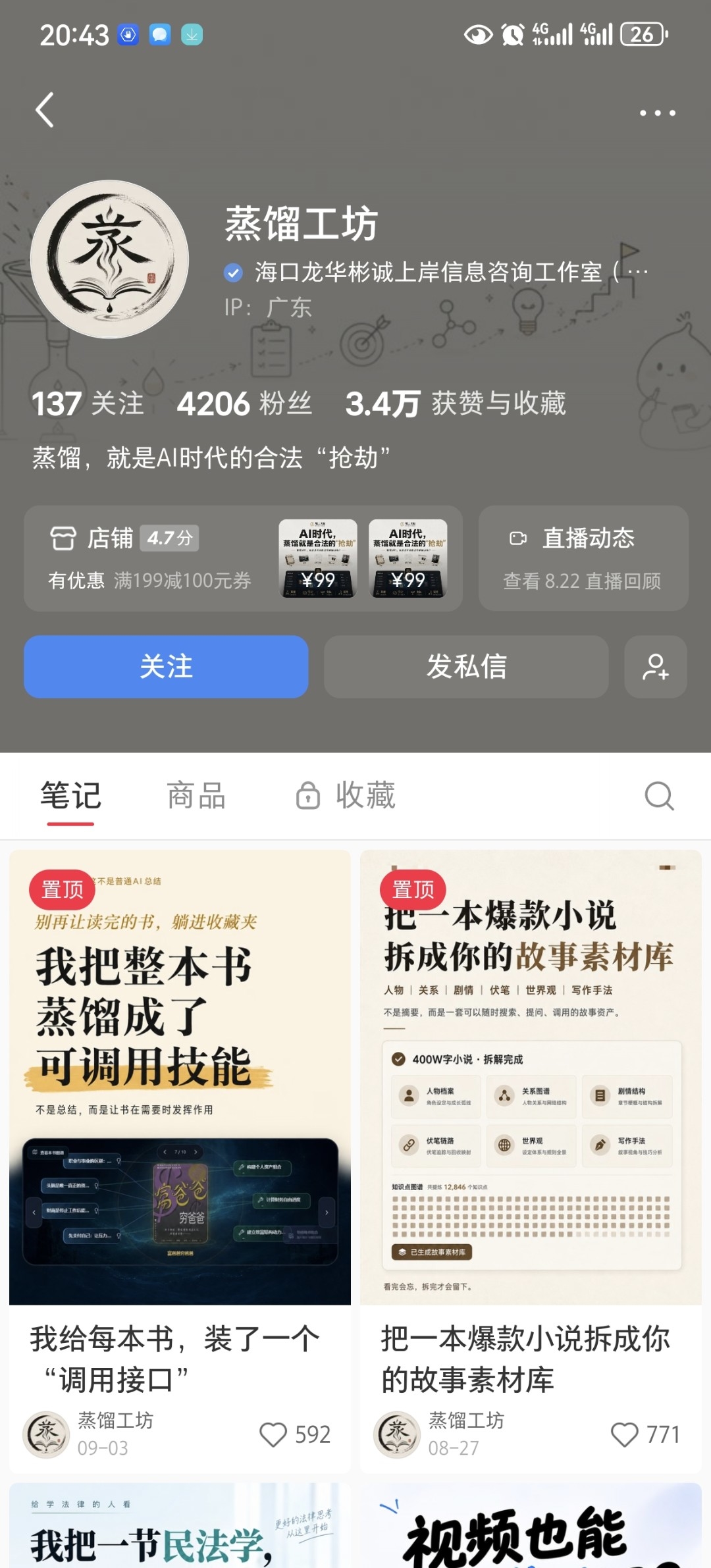Open the 民法学 note at the bottom

[180, 1525]
